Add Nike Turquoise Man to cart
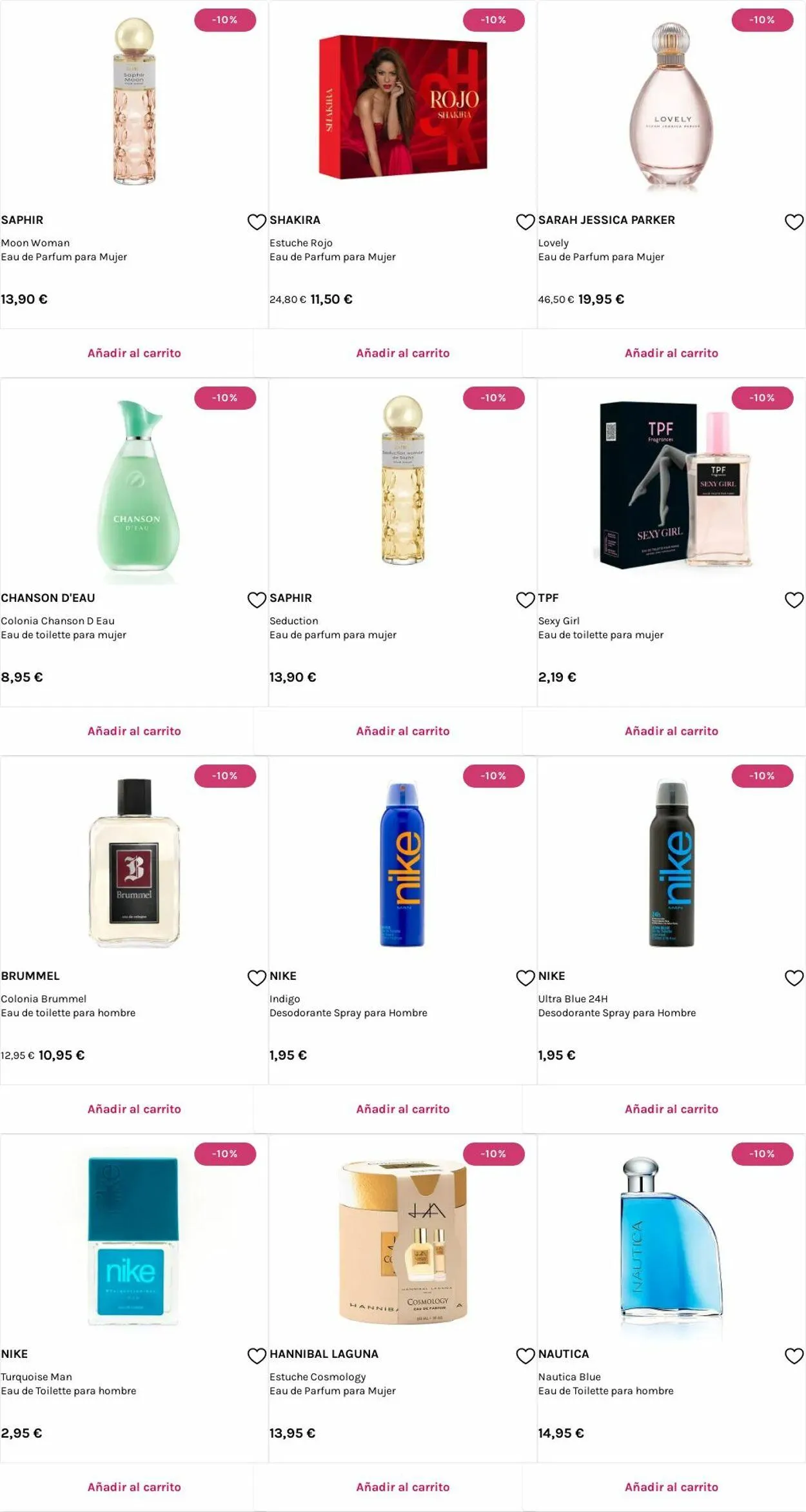This screenshot has height=1512, width=806. (134, 1487)
